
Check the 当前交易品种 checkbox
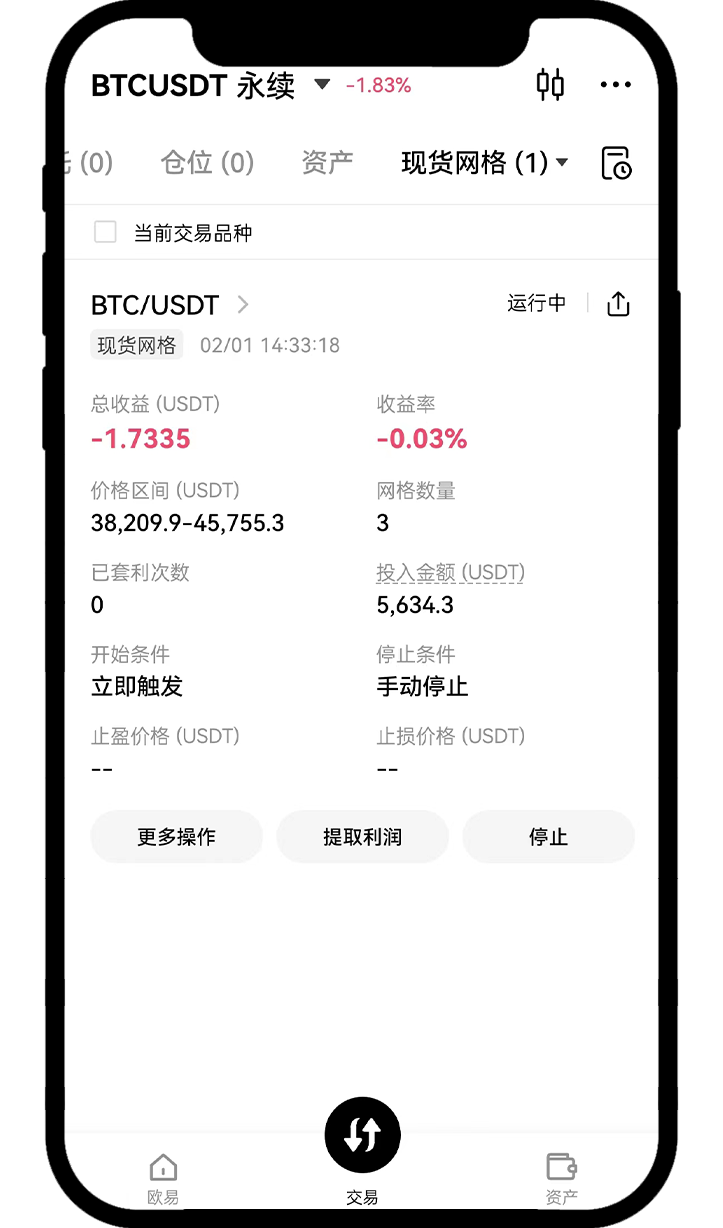[105, 232]
